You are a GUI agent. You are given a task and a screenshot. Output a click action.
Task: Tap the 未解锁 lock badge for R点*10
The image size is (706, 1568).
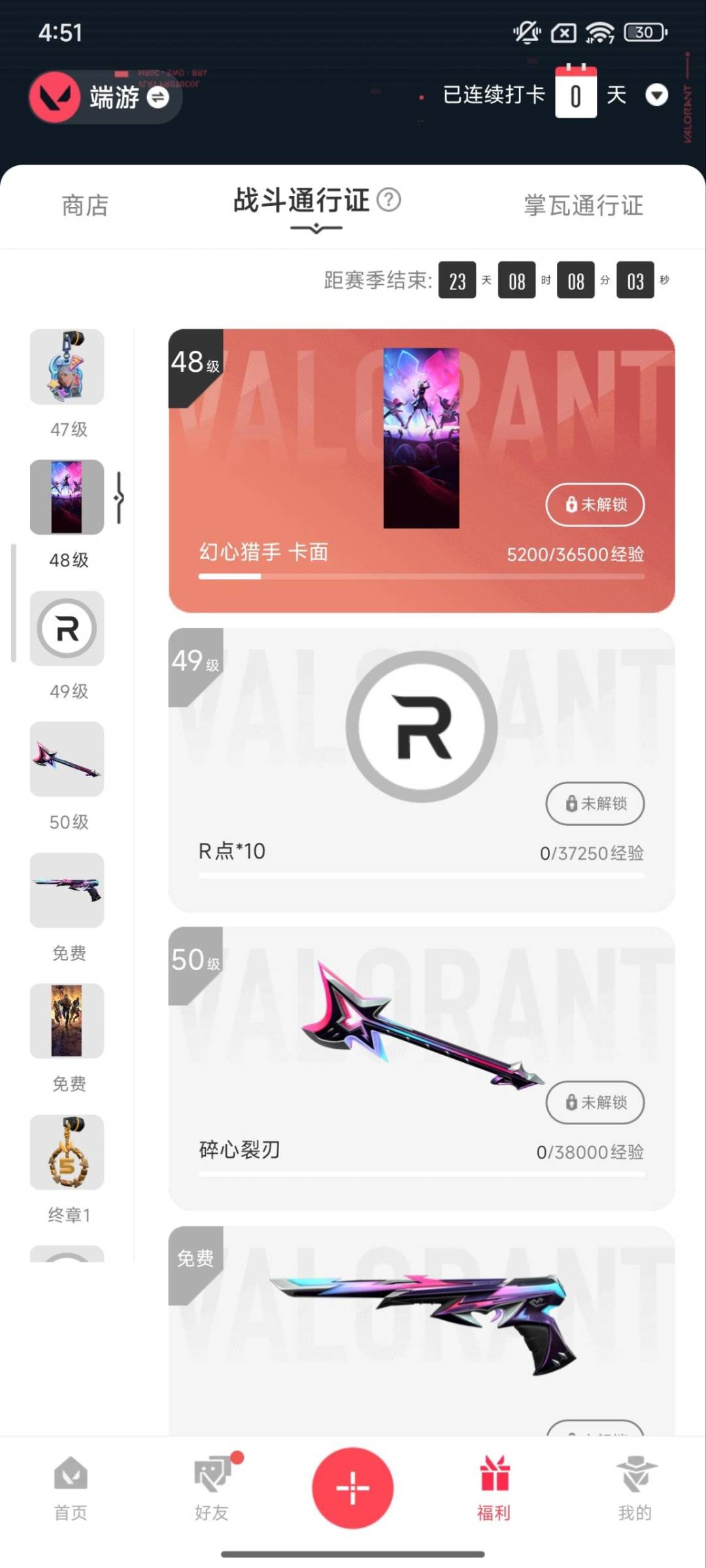click(594, 804)
